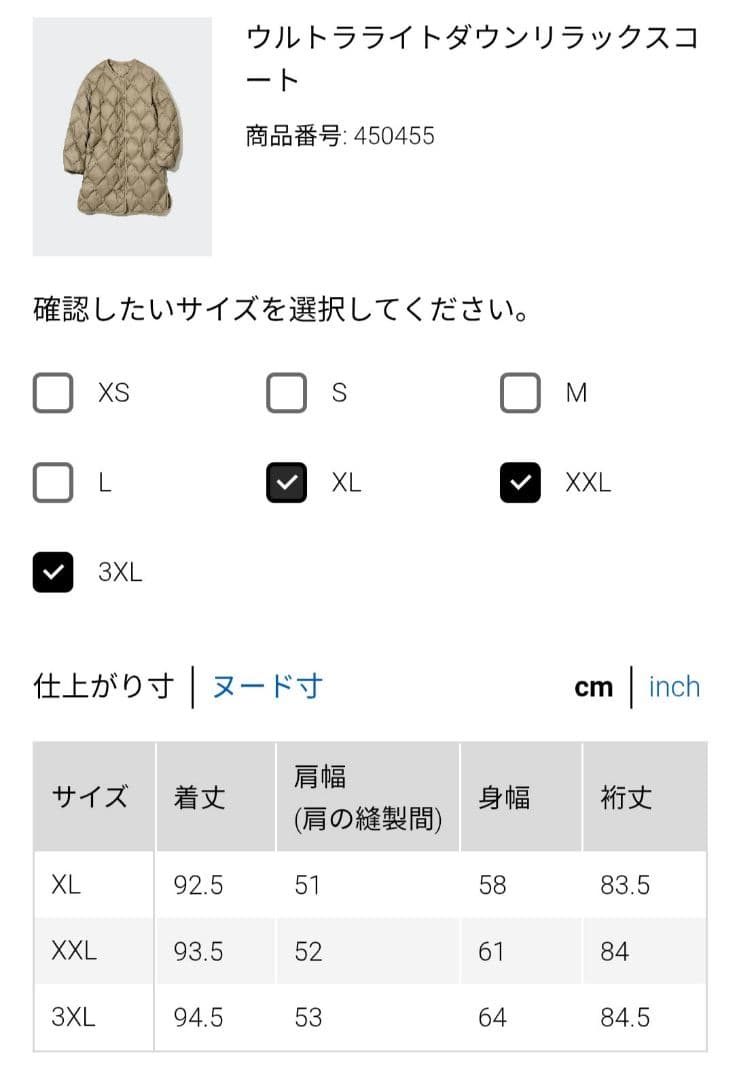
Task: Select cm as the measurement unit
Action: [596, 687]
